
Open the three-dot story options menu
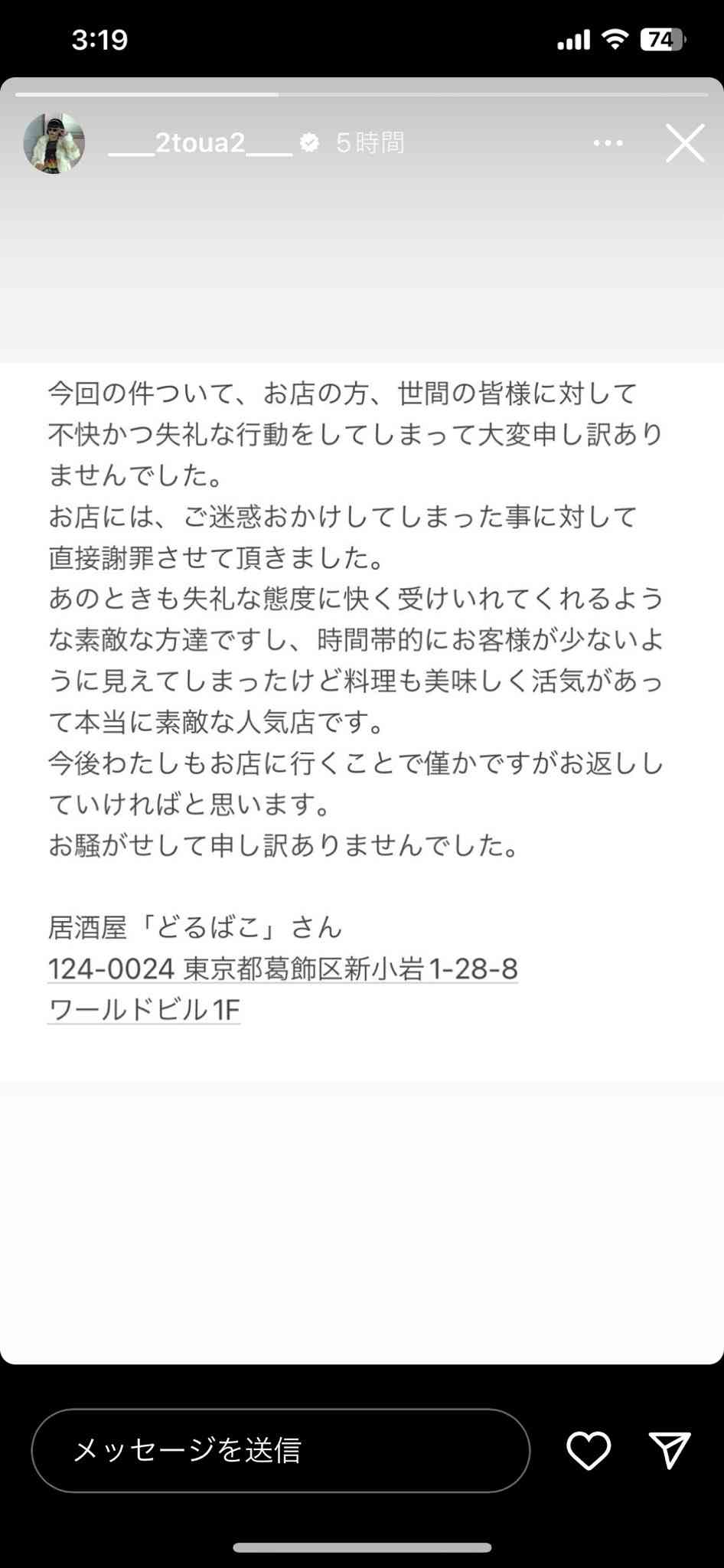(608, 143)
